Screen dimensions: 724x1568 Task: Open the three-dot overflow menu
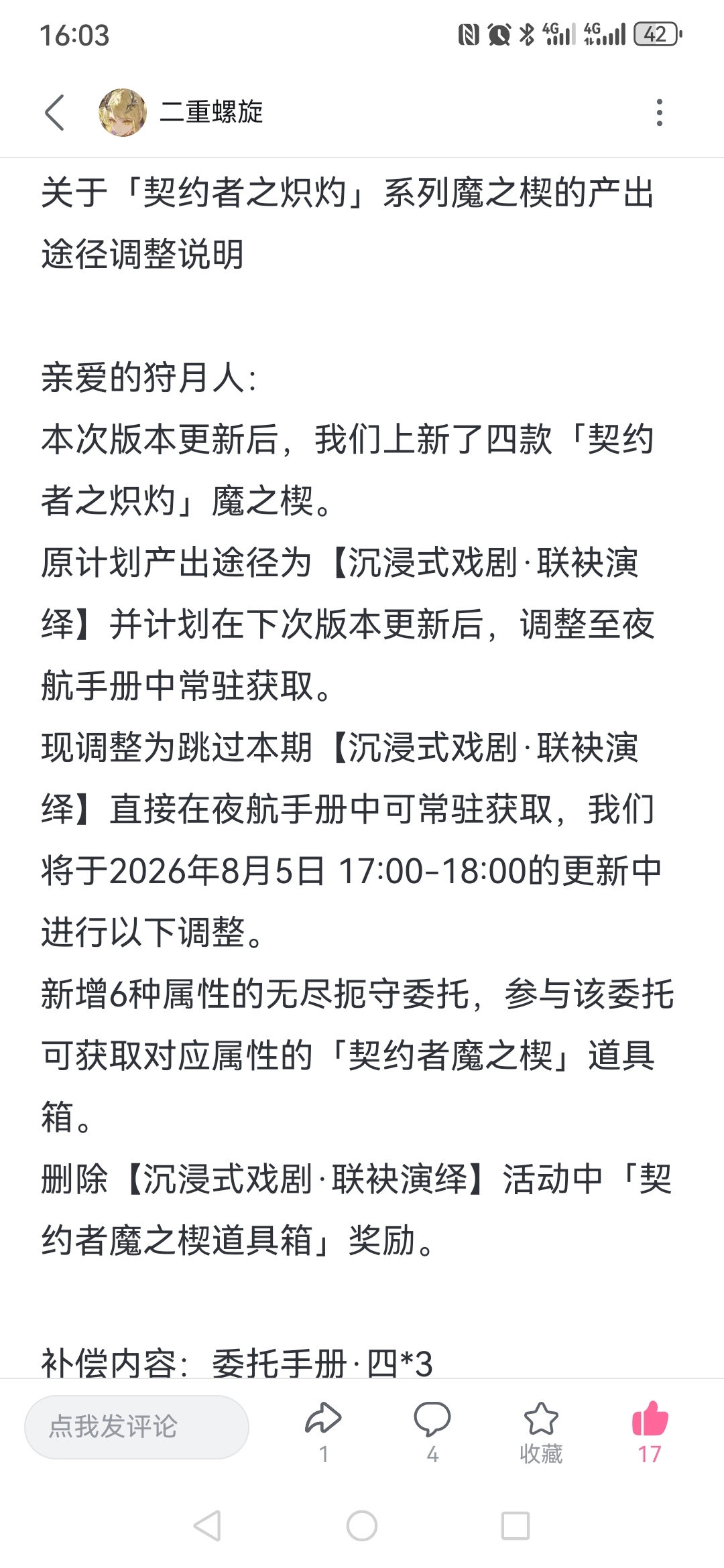tap(660, 112)
